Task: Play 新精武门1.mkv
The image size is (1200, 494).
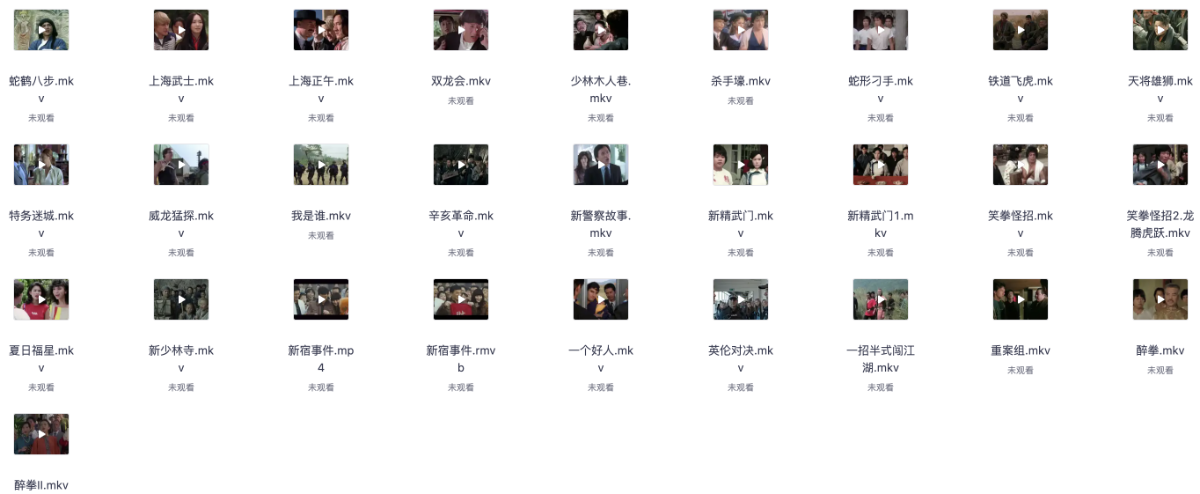Action: point(881,165)
